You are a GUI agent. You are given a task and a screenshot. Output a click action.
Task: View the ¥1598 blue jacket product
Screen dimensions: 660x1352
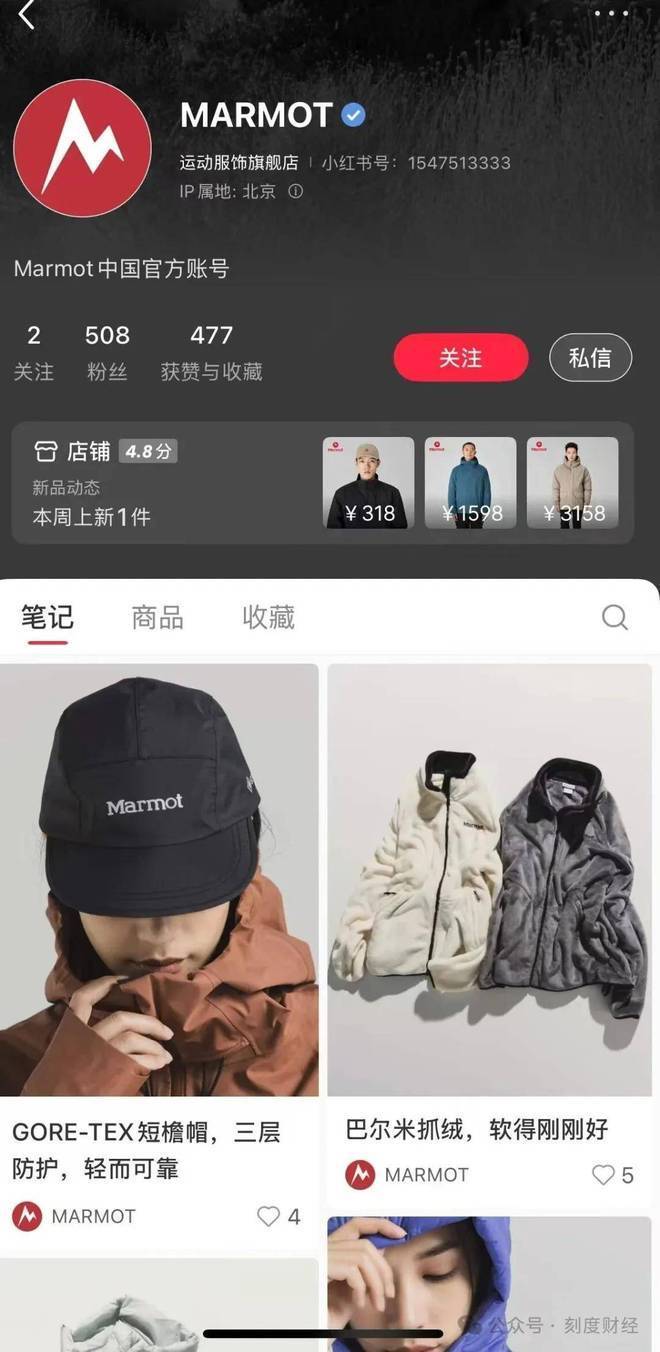470,483
